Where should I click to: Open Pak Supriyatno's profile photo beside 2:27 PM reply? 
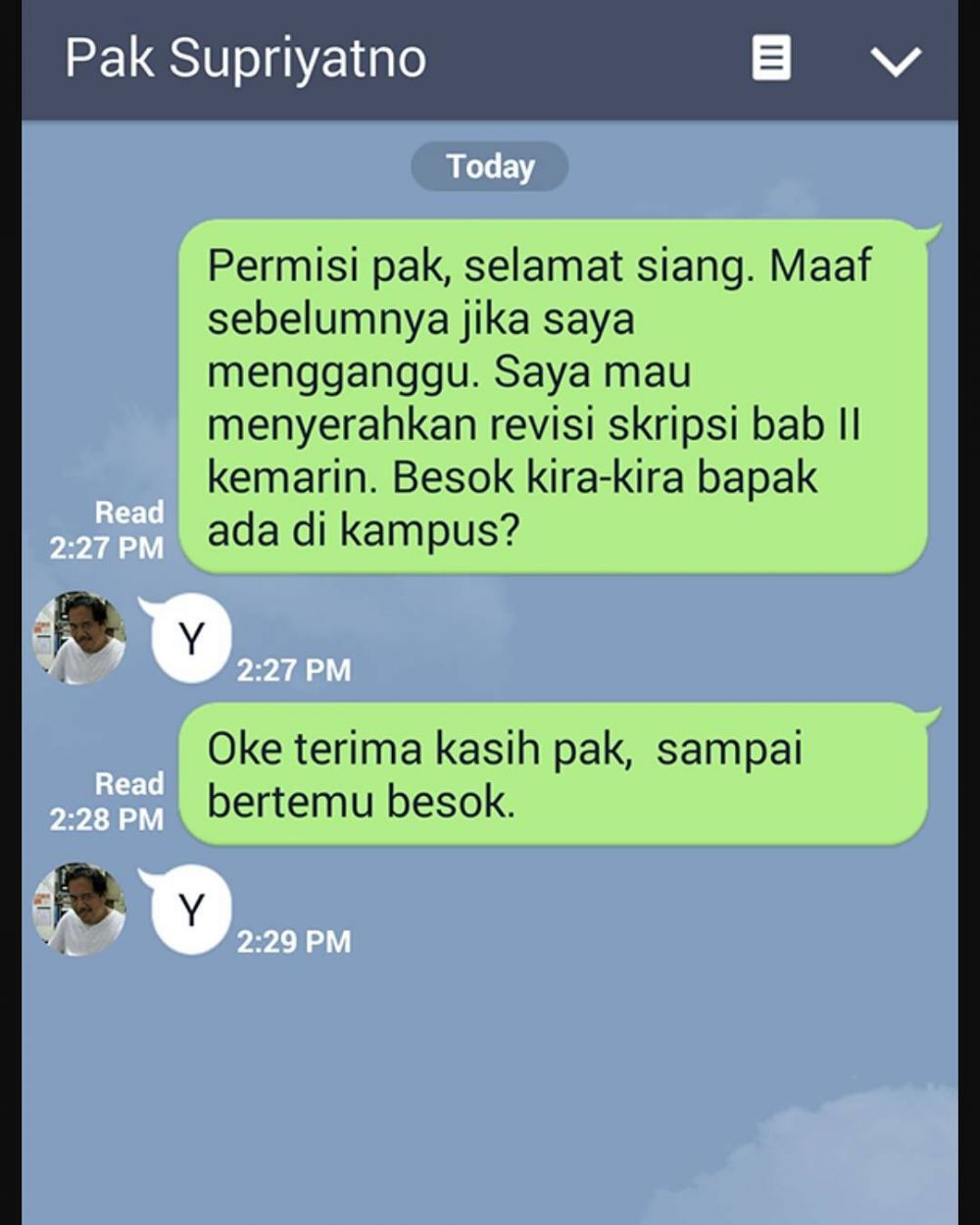point(79,638)
